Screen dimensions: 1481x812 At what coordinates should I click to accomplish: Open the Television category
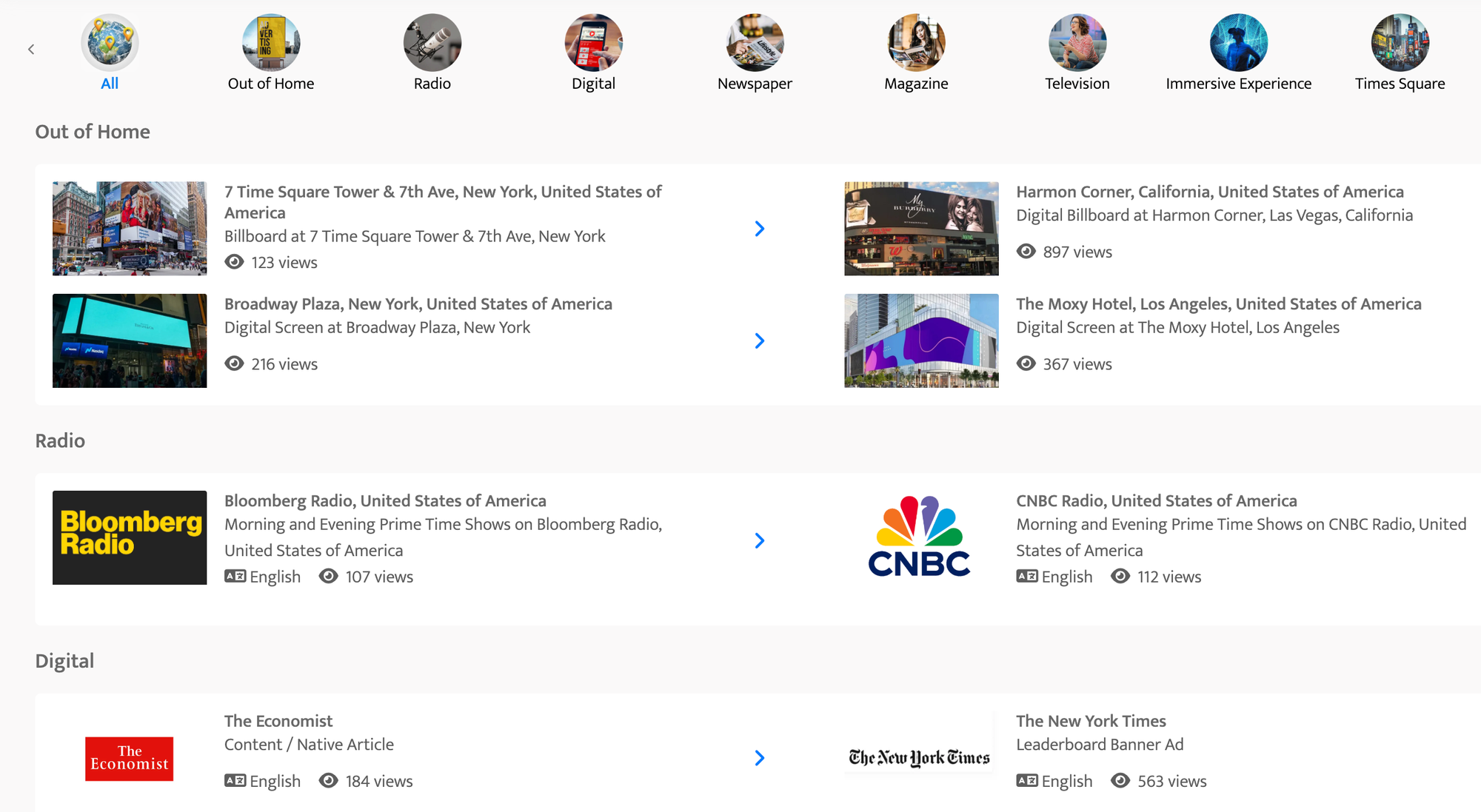pos(1077,53)
